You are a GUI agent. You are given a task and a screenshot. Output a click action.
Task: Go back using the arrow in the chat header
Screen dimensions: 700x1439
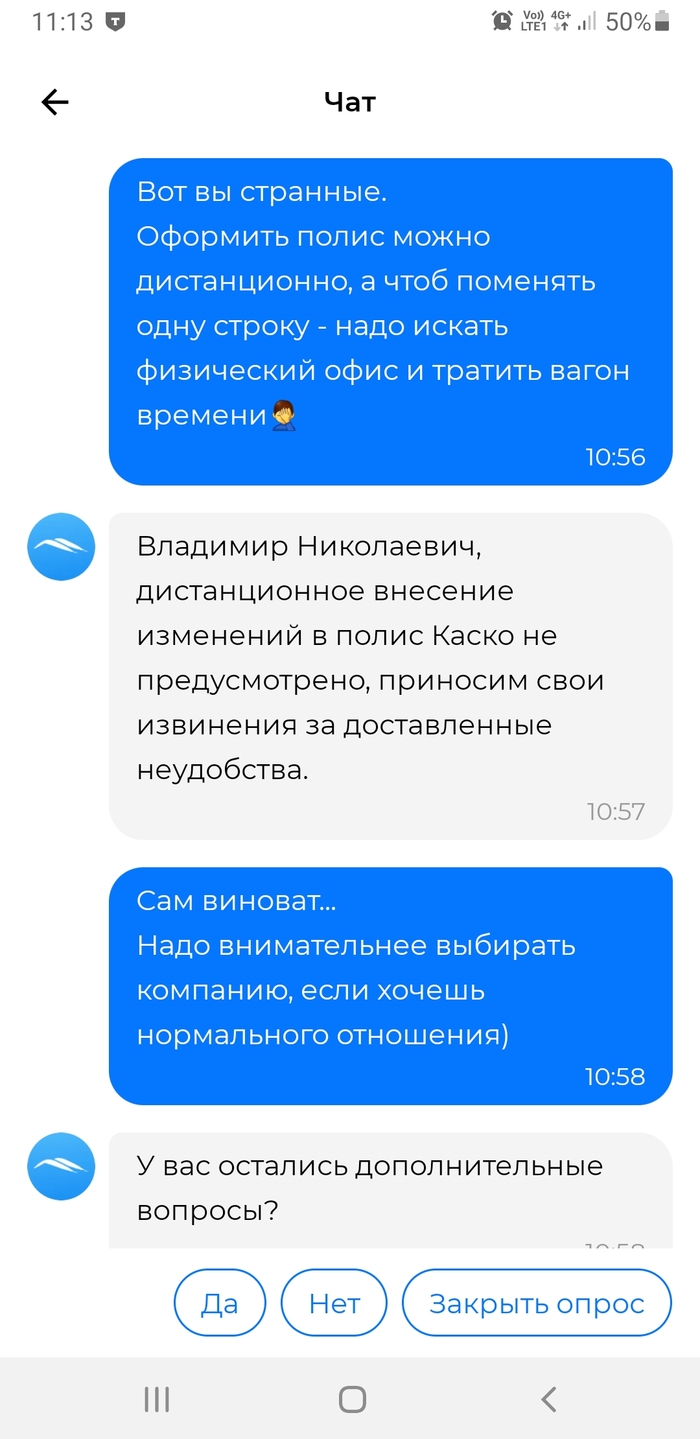55,102
